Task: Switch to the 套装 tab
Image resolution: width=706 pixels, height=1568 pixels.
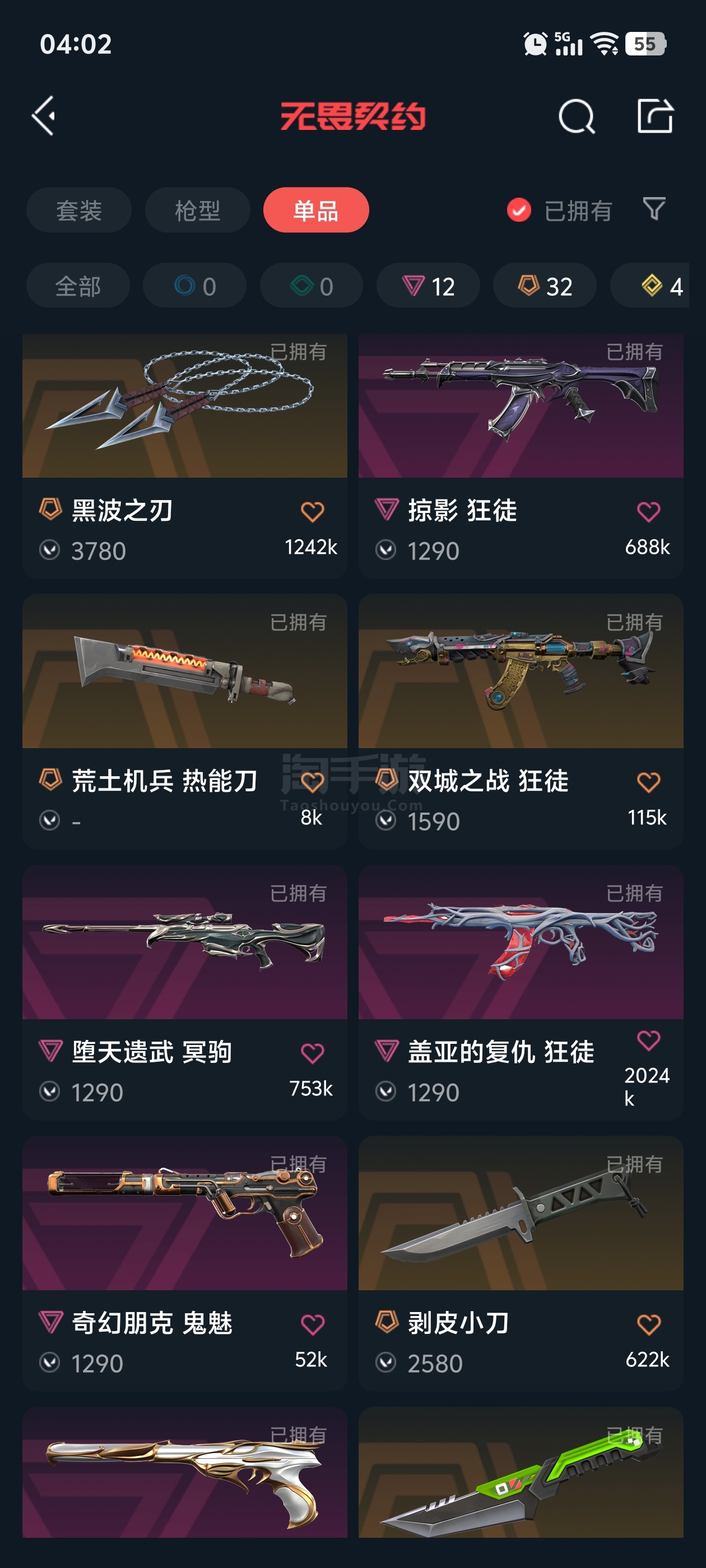Action: pyautogui.click(x=78, y=211)
